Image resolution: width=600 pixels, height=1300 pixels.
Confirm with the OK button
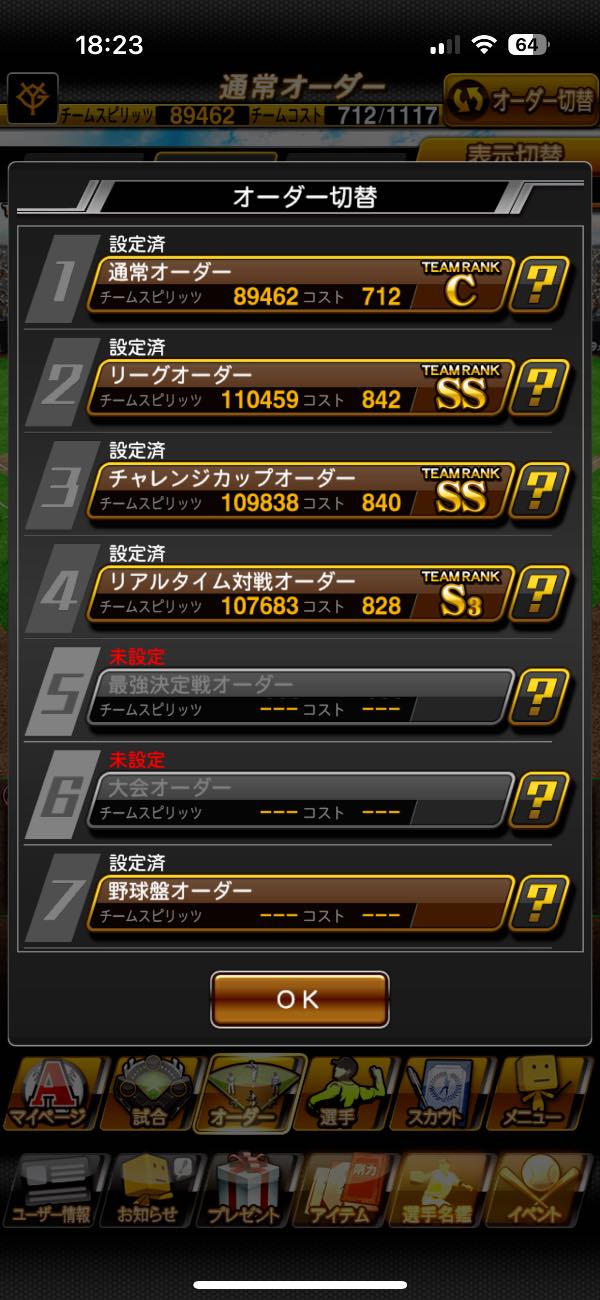[x=299, y=999]
